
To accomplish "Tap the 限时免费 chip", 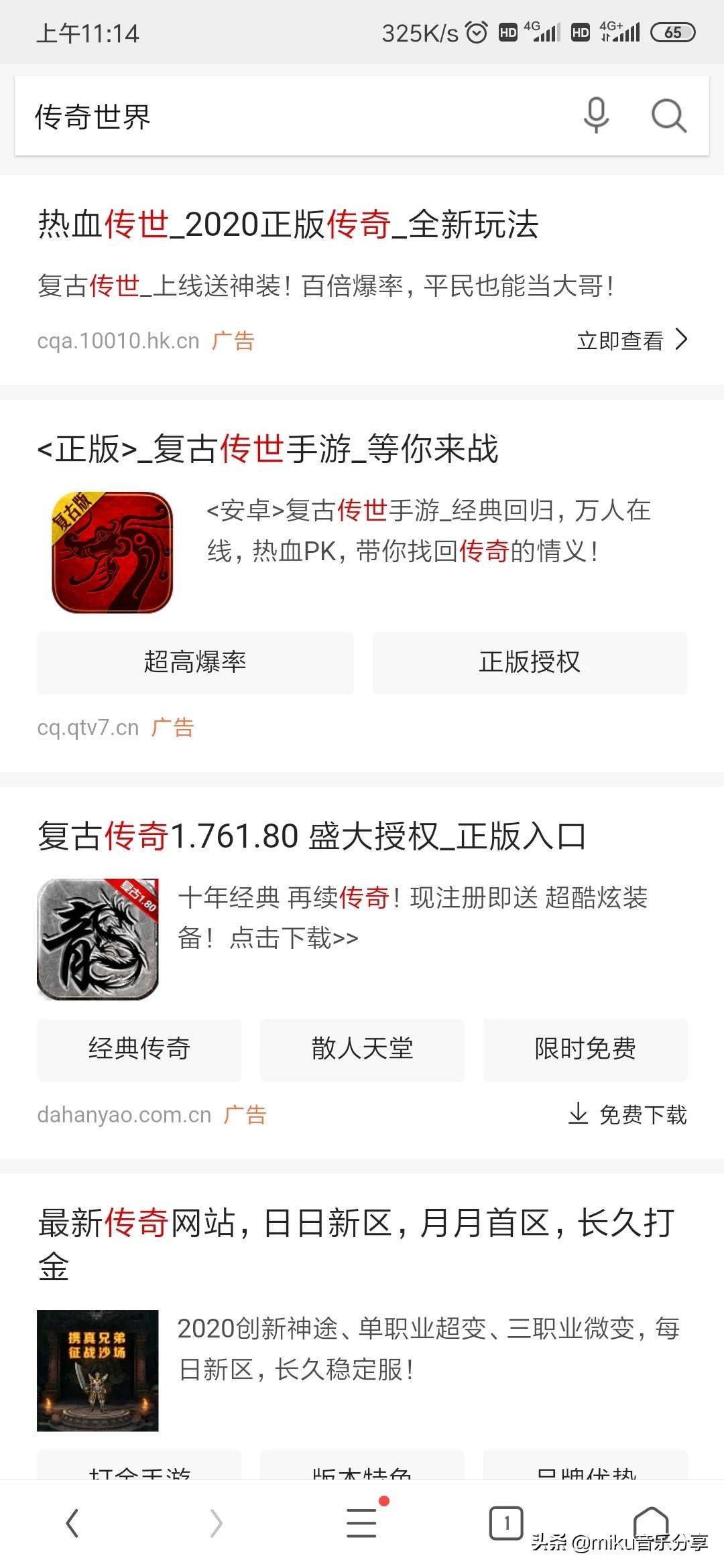I will point(585,1049).
